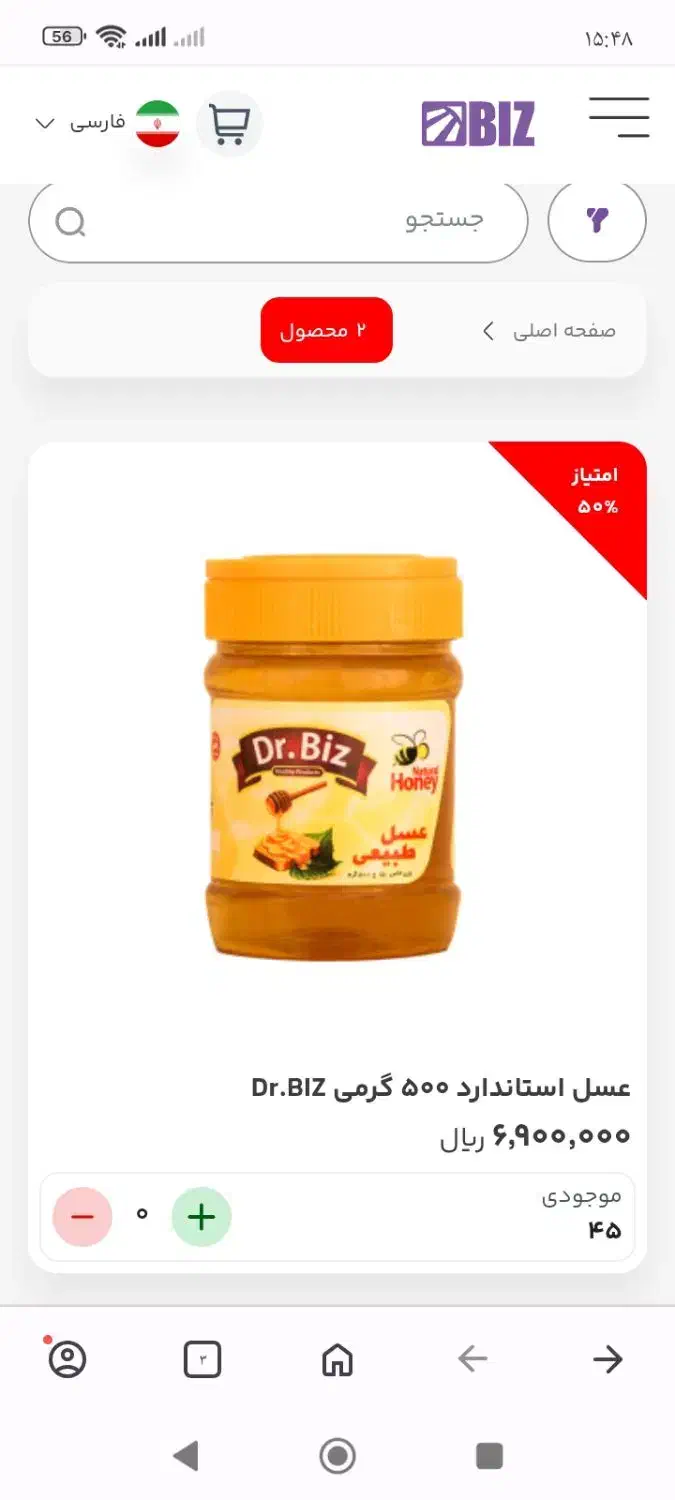Open the shopping cart
The image size is (675, 1500).
point(229,124)
